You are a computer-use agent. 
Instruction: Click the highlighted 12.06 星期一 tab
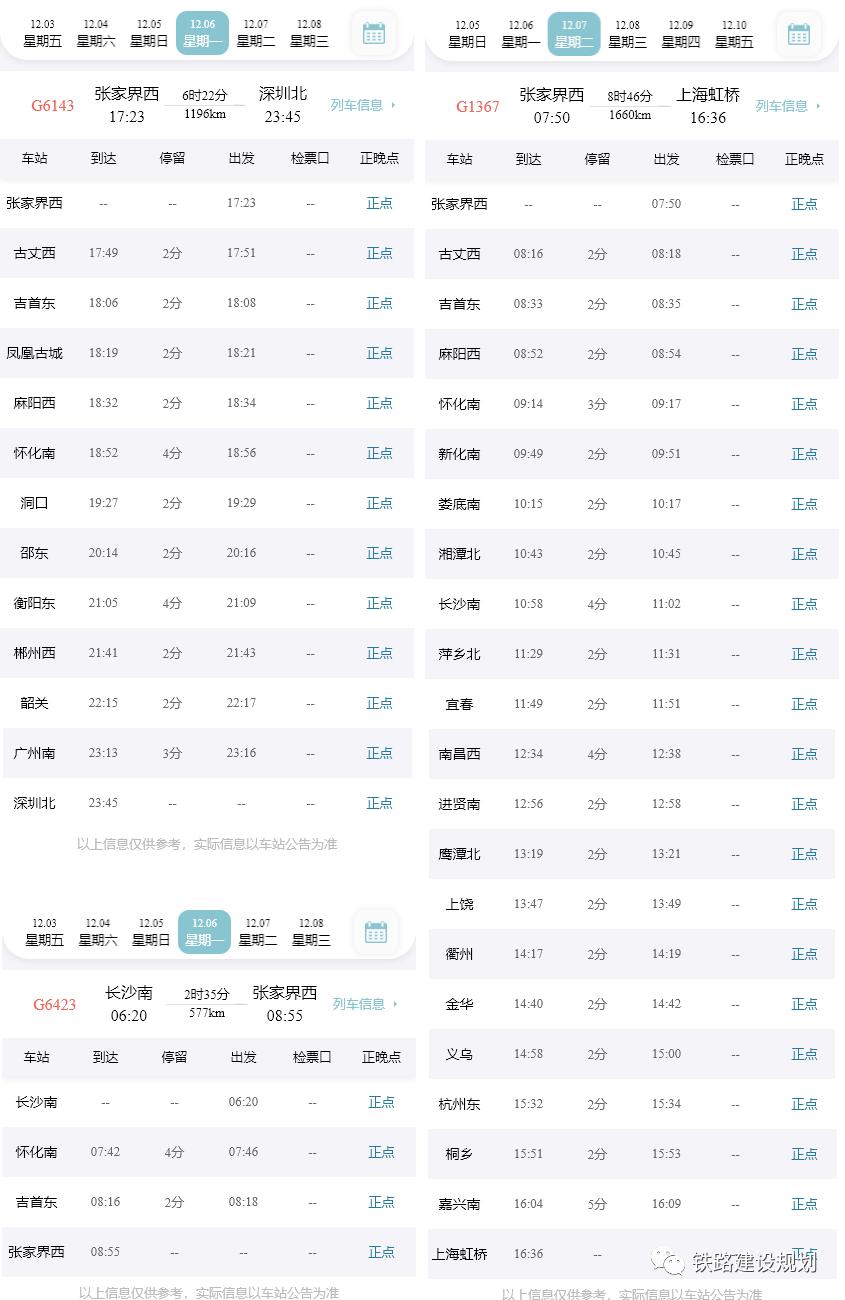pyautogui.click(x=203, y=31)
